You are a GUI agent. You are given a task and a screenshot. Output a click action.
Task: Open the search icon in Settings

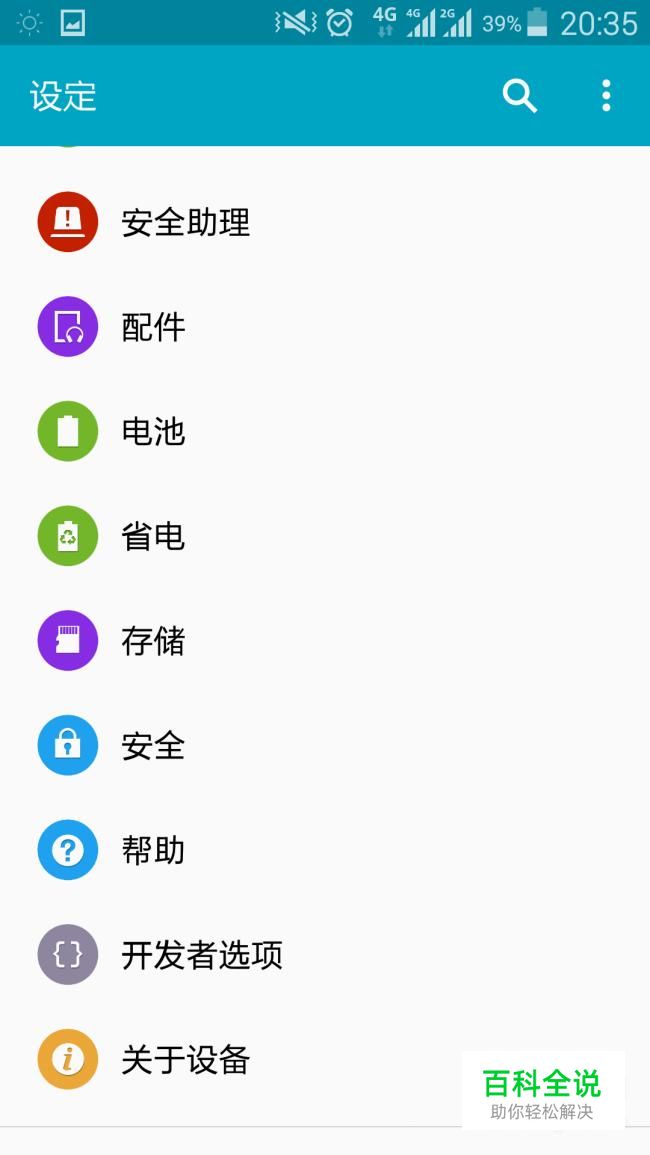click(519, 96)
